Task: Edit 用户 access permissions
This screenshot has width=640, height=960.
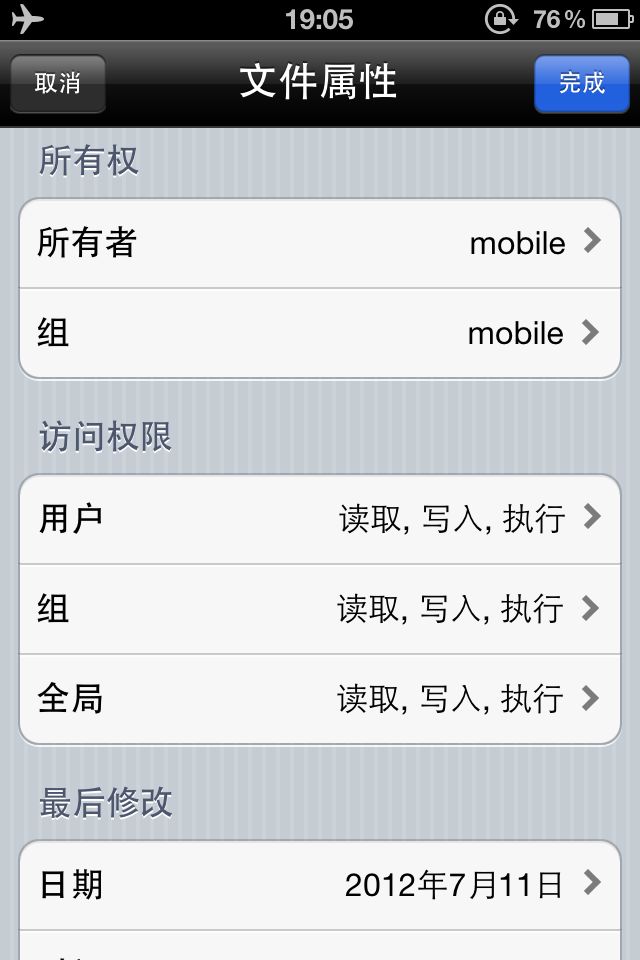Action: point(320,519)
